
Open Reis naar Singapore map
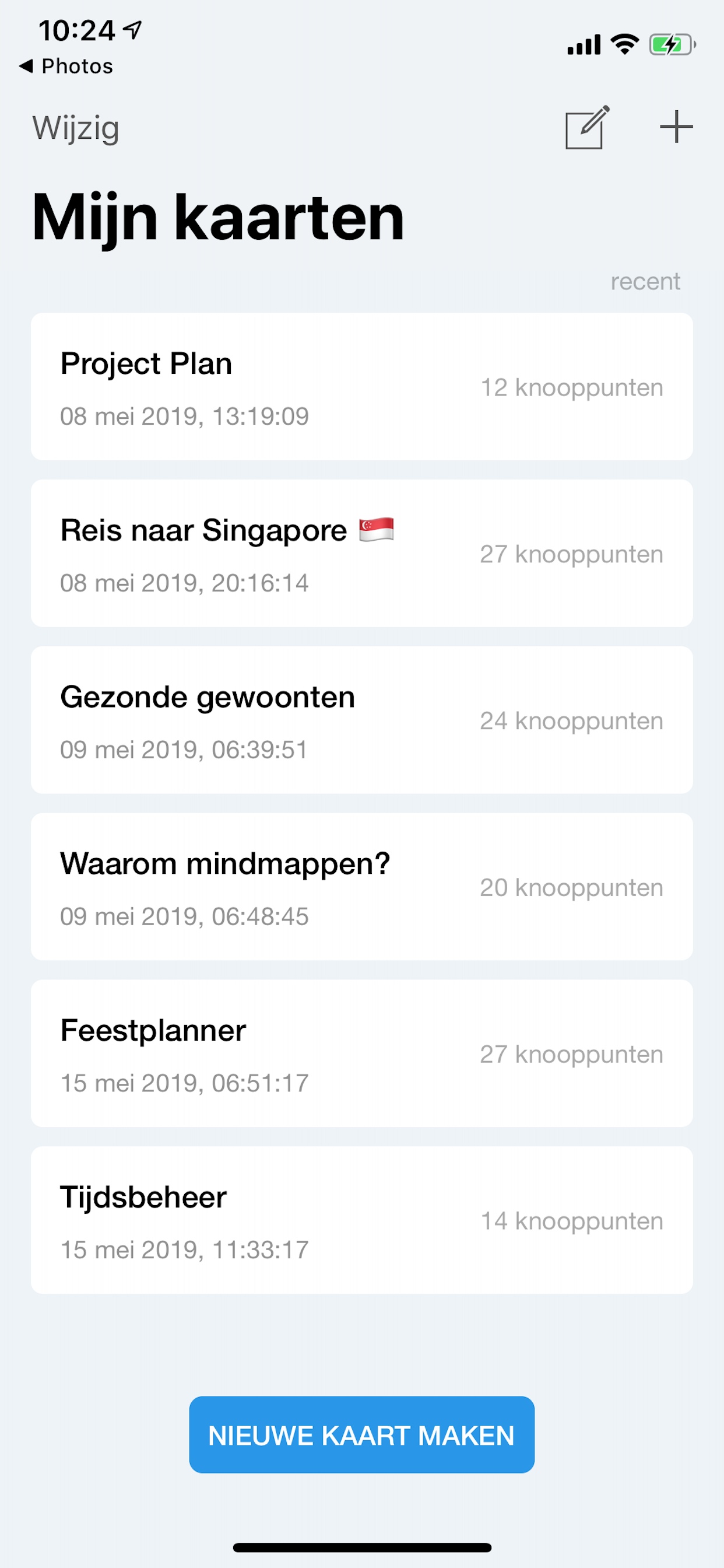(361, 554)
